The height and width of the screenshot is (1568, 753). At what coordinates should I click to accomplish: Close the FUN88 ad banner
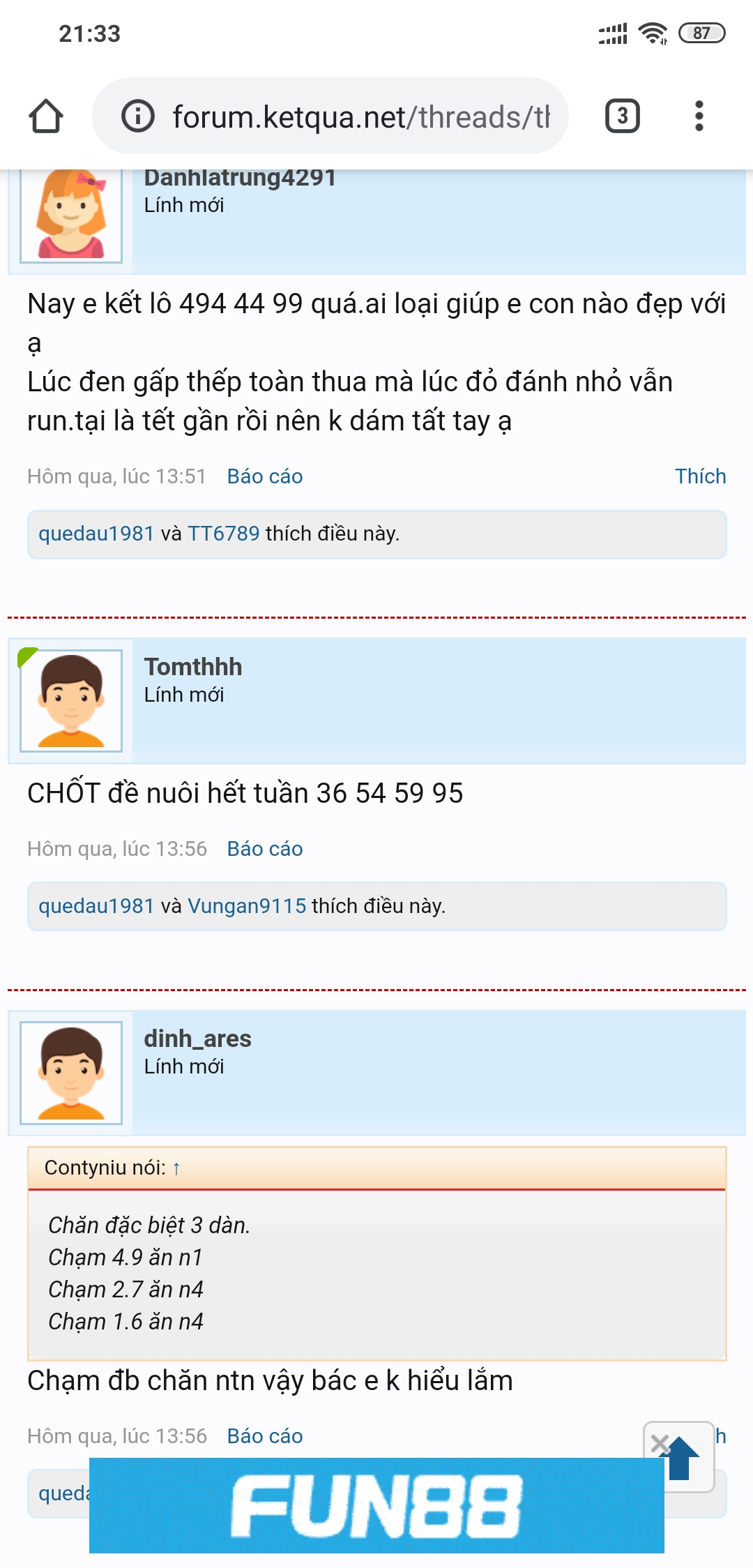point(658,1443)
